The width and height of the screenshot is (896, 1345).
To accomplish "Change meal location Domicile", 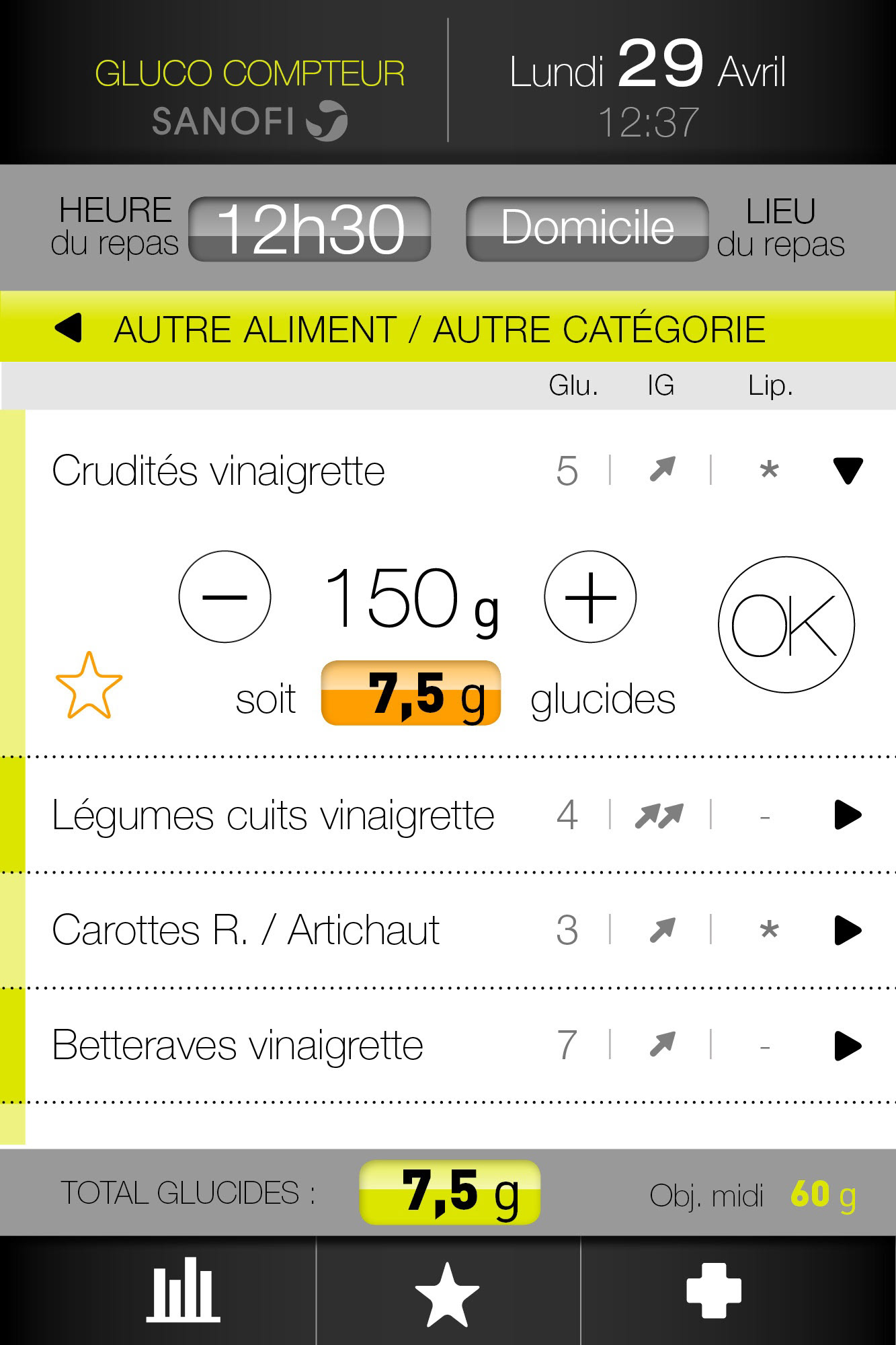I will [587, 228].
